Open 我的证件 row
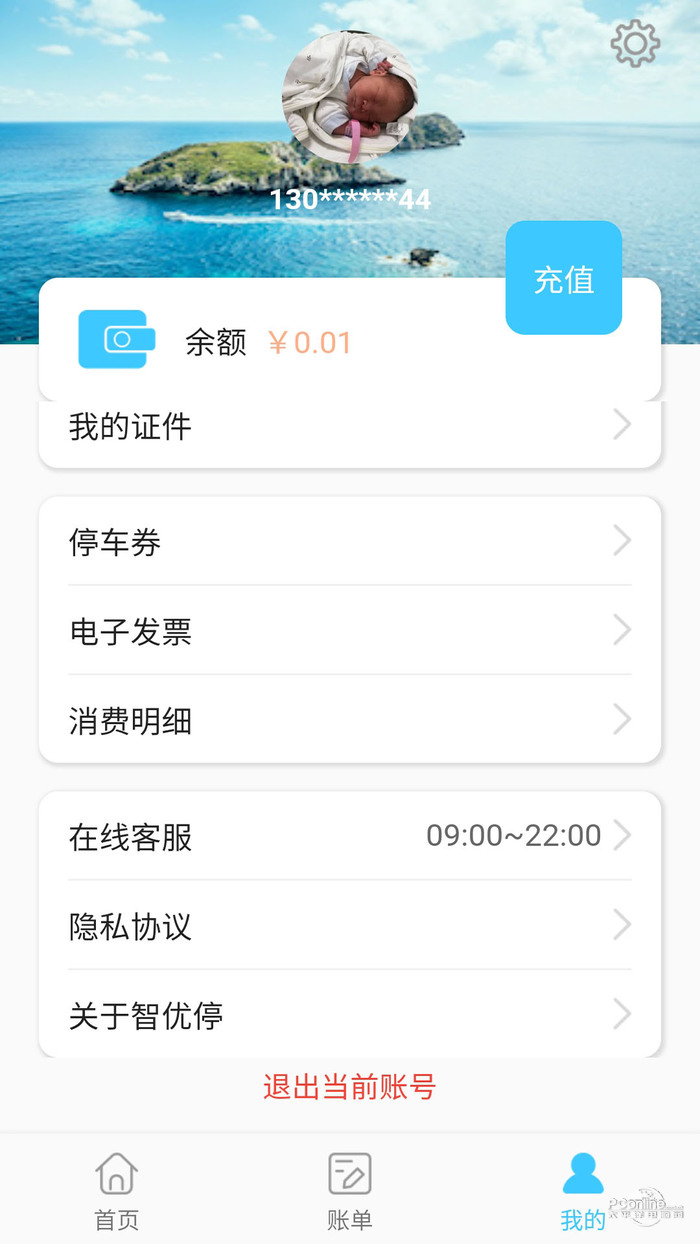Viewport: 700px width, 1244px height. coord(349,428)
